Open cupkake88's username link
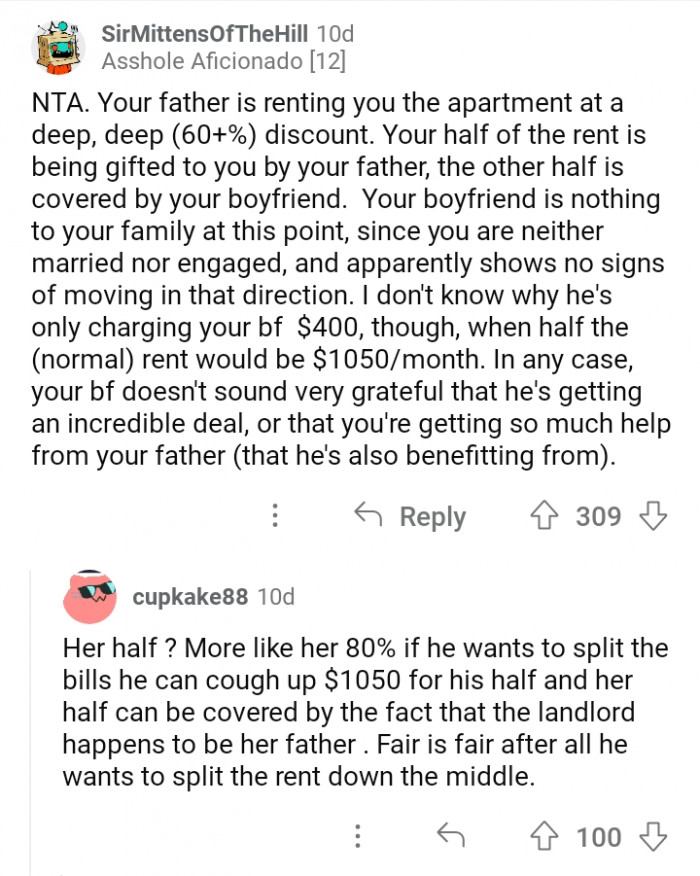This screenshot has width=700, height=876. tap(190, 597)
